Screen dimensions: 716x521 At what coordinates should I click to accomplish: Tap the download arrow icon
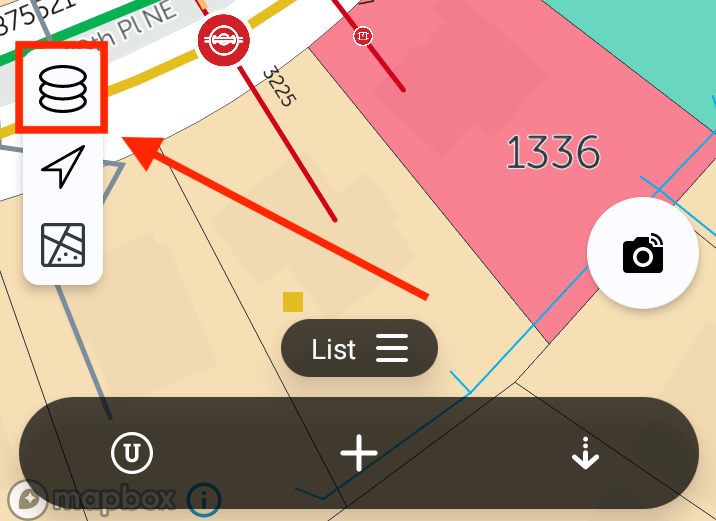click(x=585, y=455)
